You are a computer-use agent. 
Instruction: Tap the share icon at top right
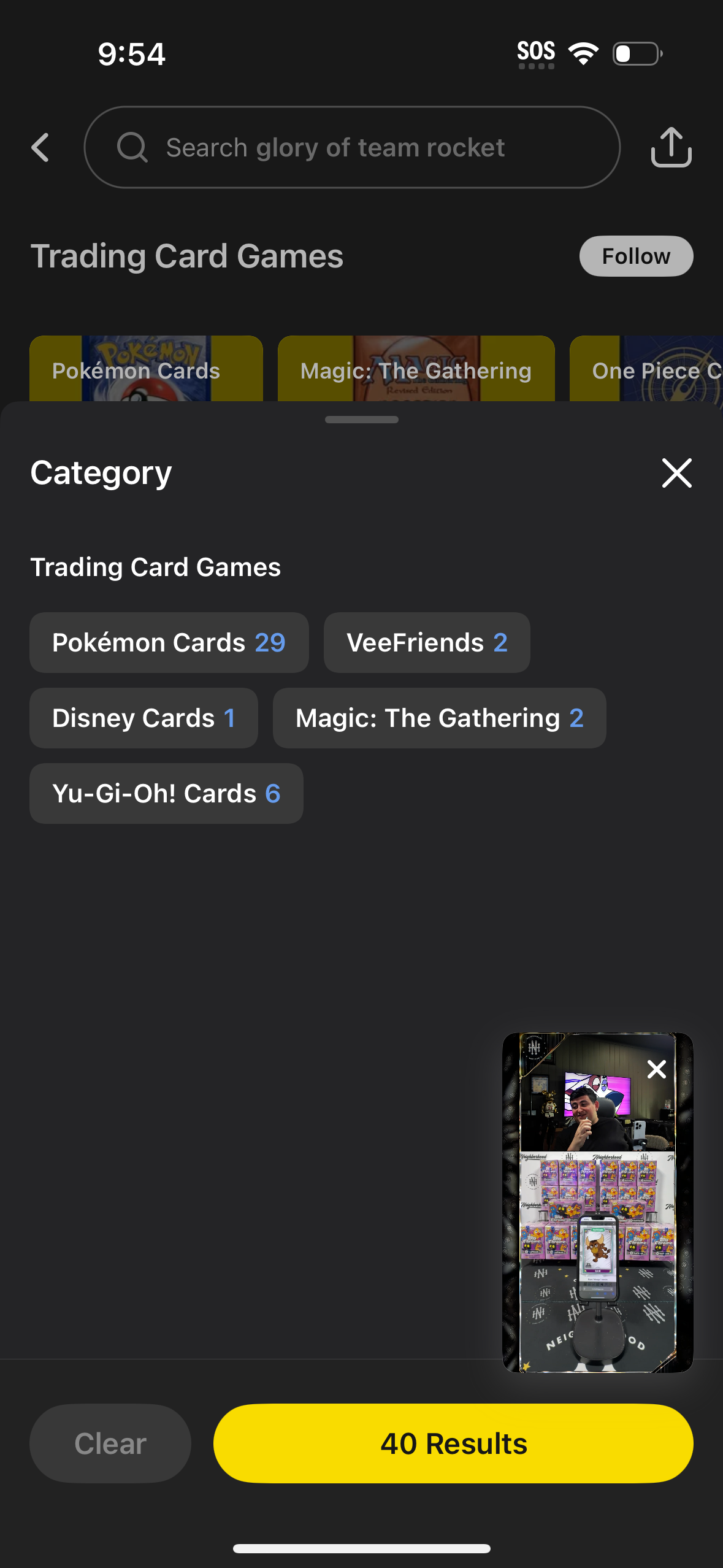point(671,147)
